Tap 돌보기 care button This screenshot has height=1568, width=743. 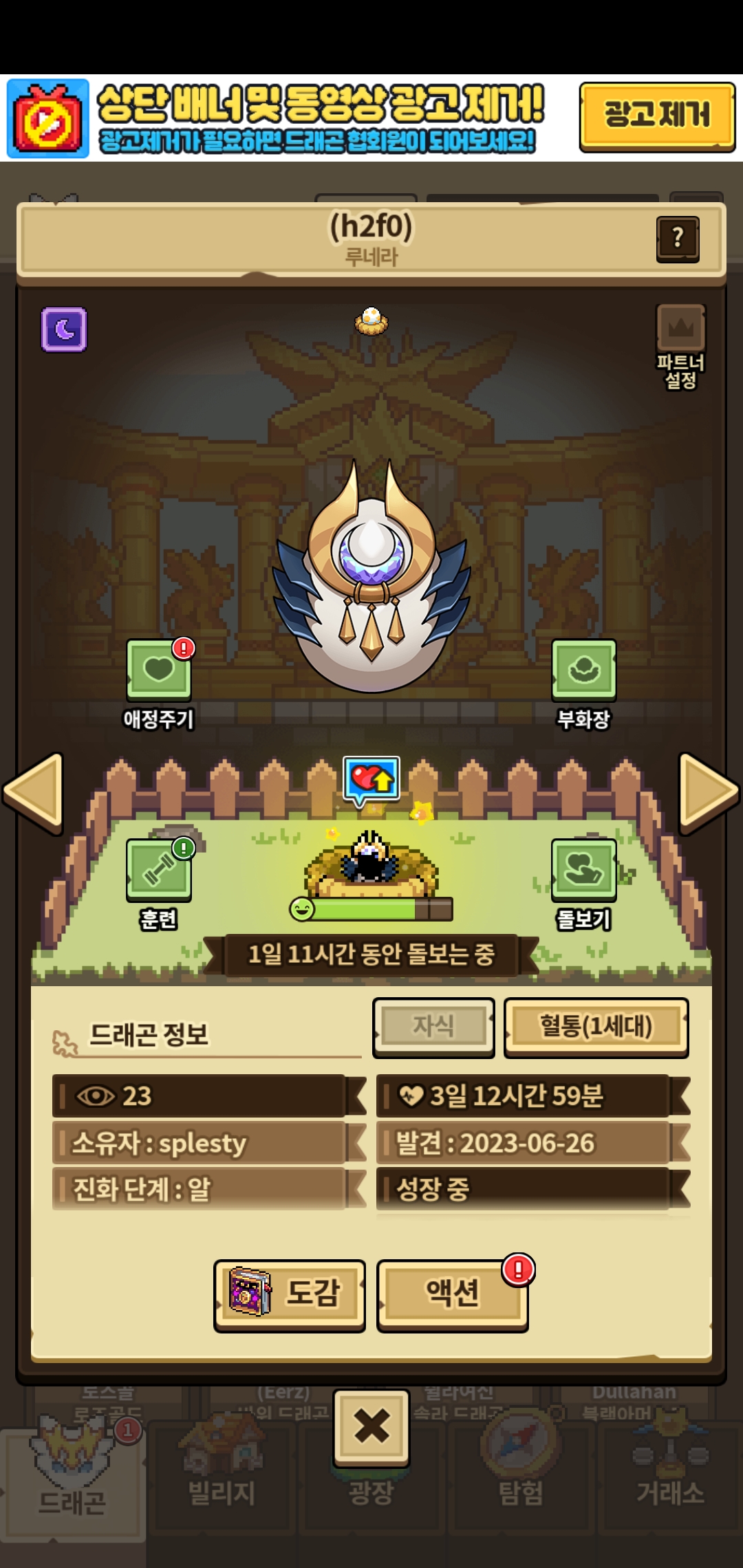[583, 870]
